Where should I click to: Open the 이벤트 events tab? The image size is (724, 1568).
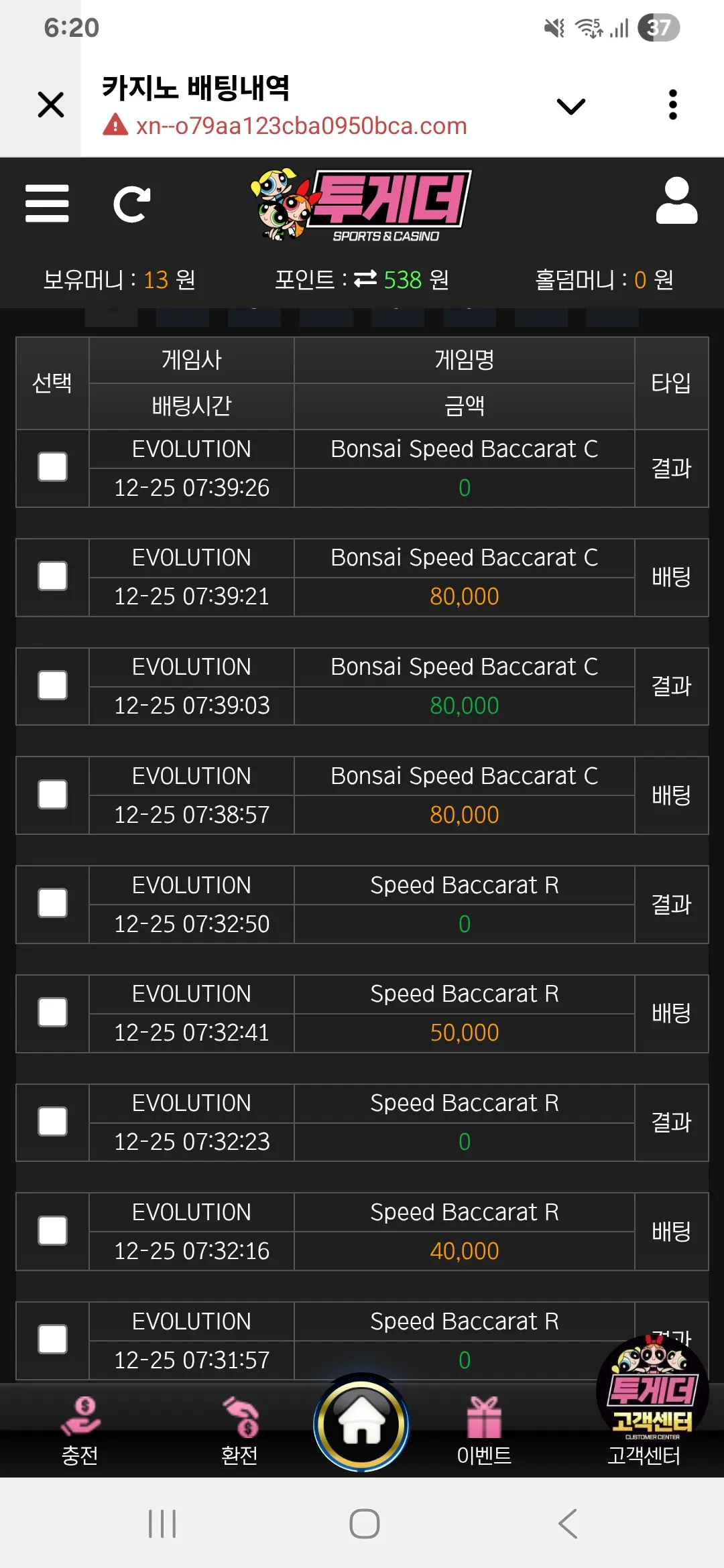click(484, 1431)
